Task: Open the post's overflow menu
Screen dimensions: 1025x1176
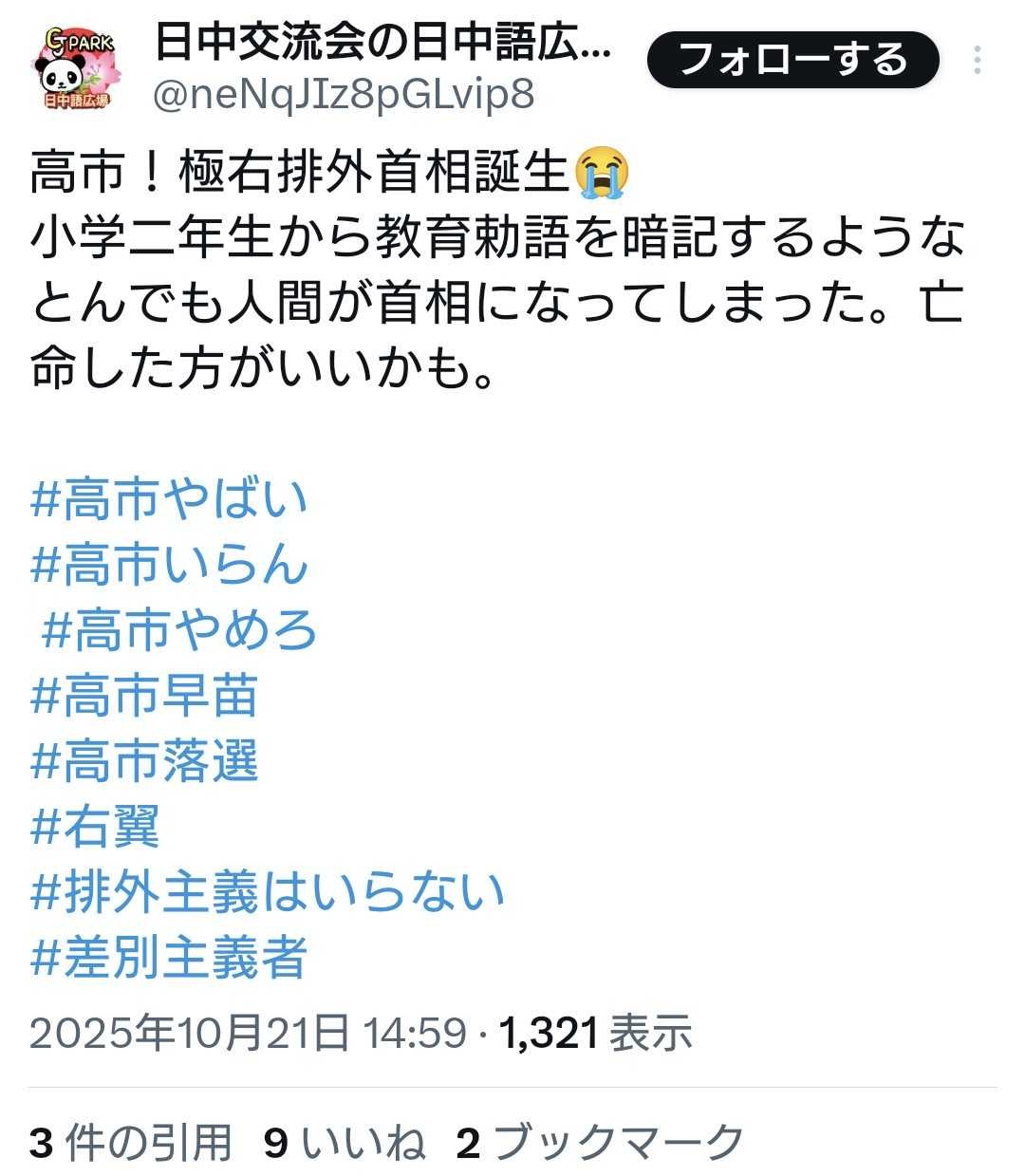Action: tap(978, 61)
